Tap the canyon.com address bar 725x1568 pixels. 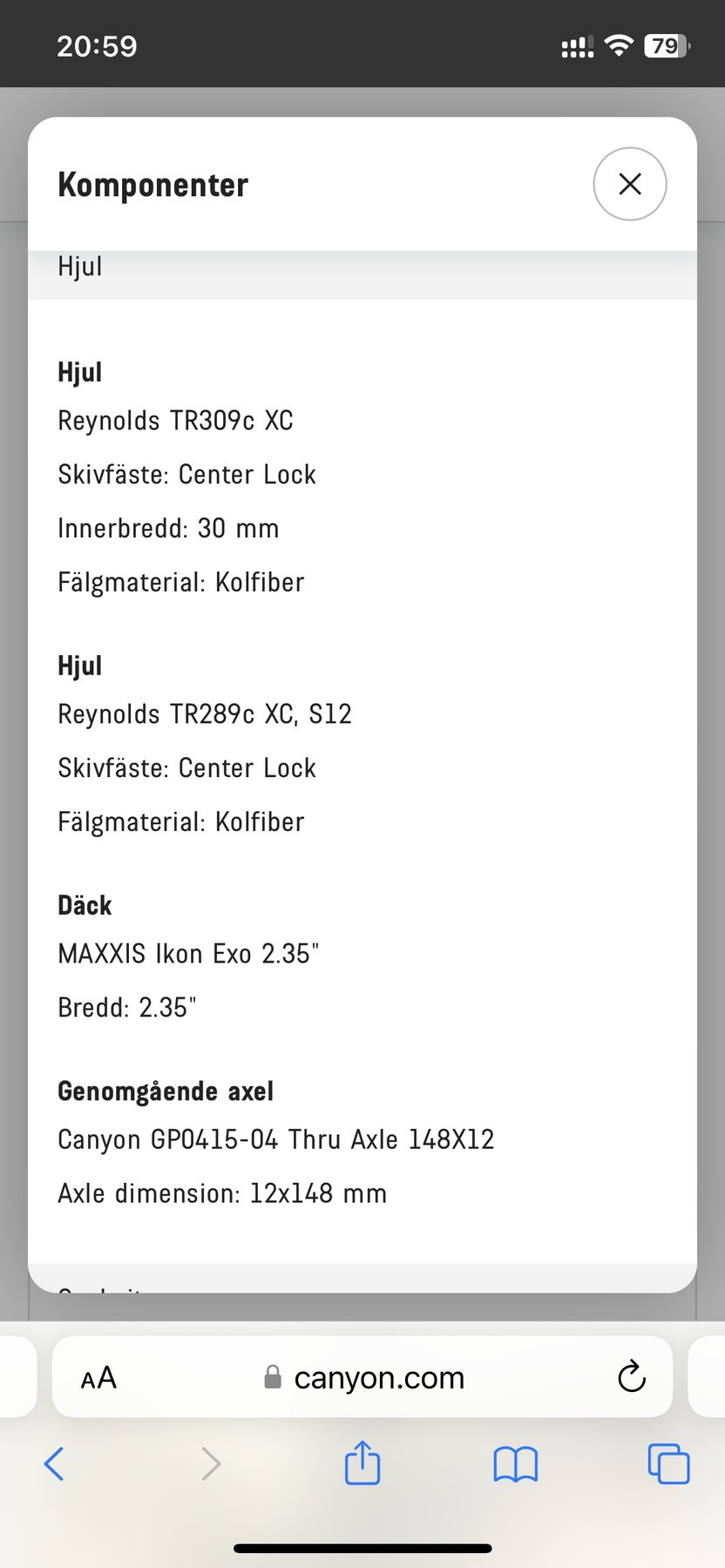379,1377
